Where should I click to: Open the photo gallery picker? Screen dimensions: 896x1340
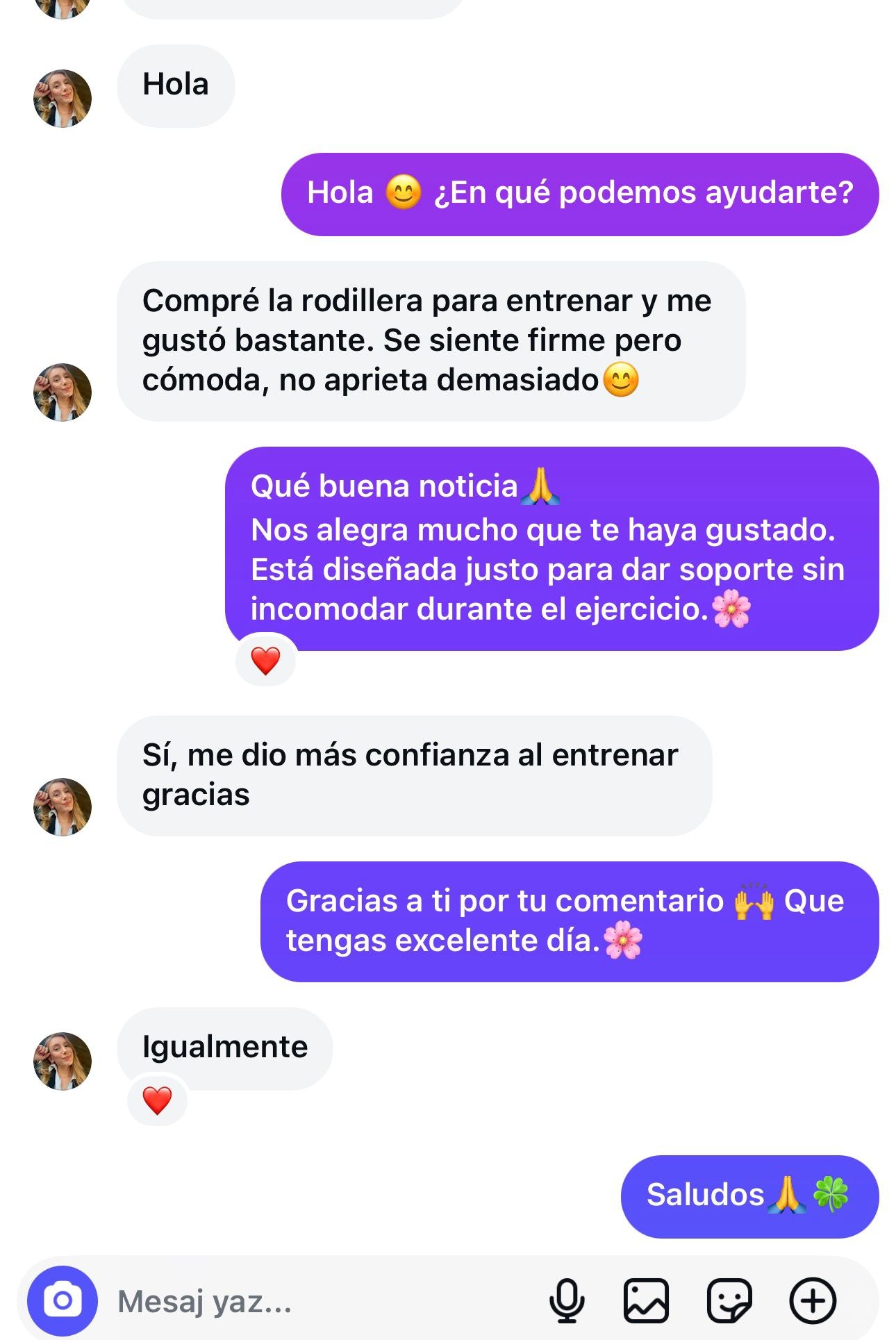(646, 1300)
